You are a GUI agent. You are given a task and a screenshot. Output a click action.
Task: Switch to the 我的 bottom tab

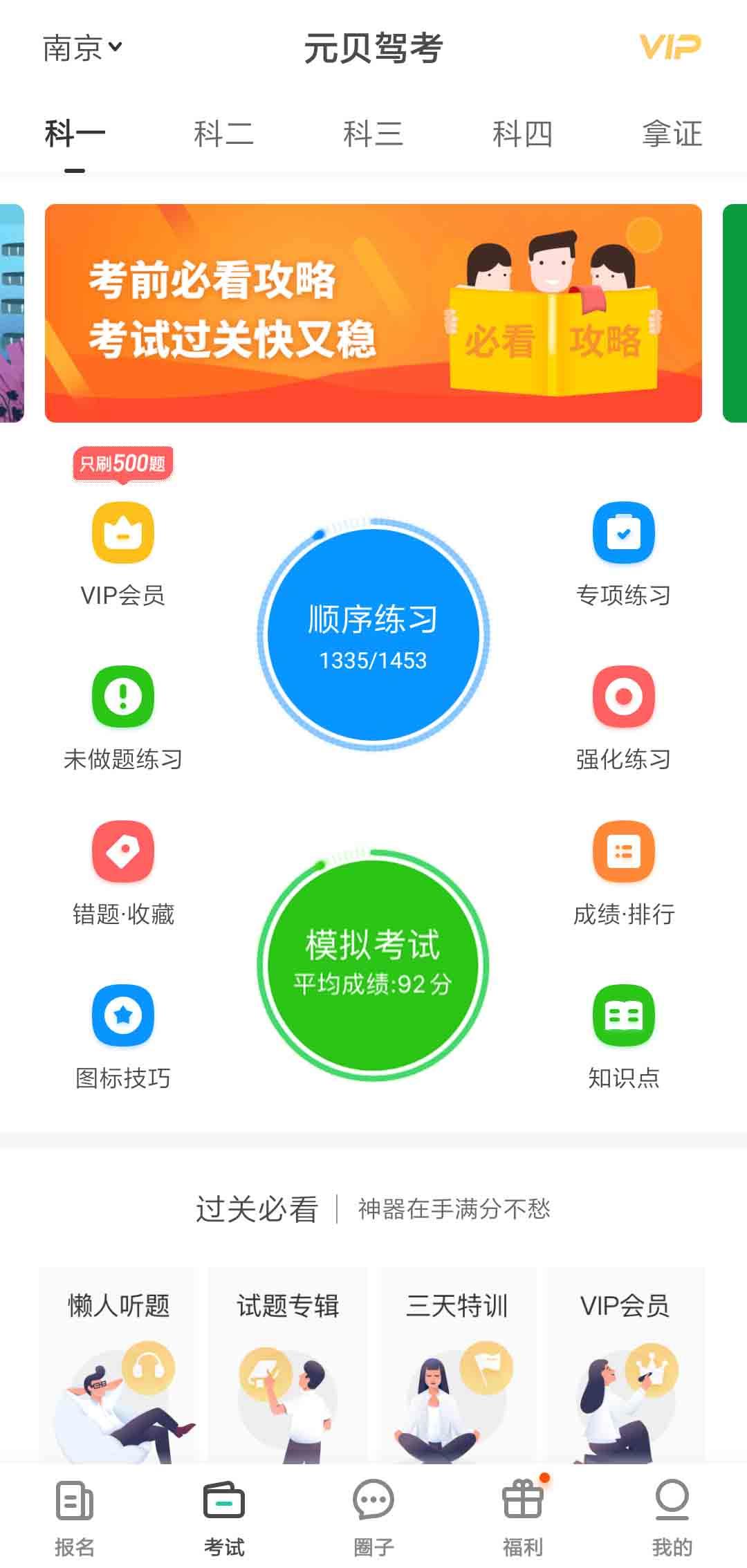[x=672, y=1515]
